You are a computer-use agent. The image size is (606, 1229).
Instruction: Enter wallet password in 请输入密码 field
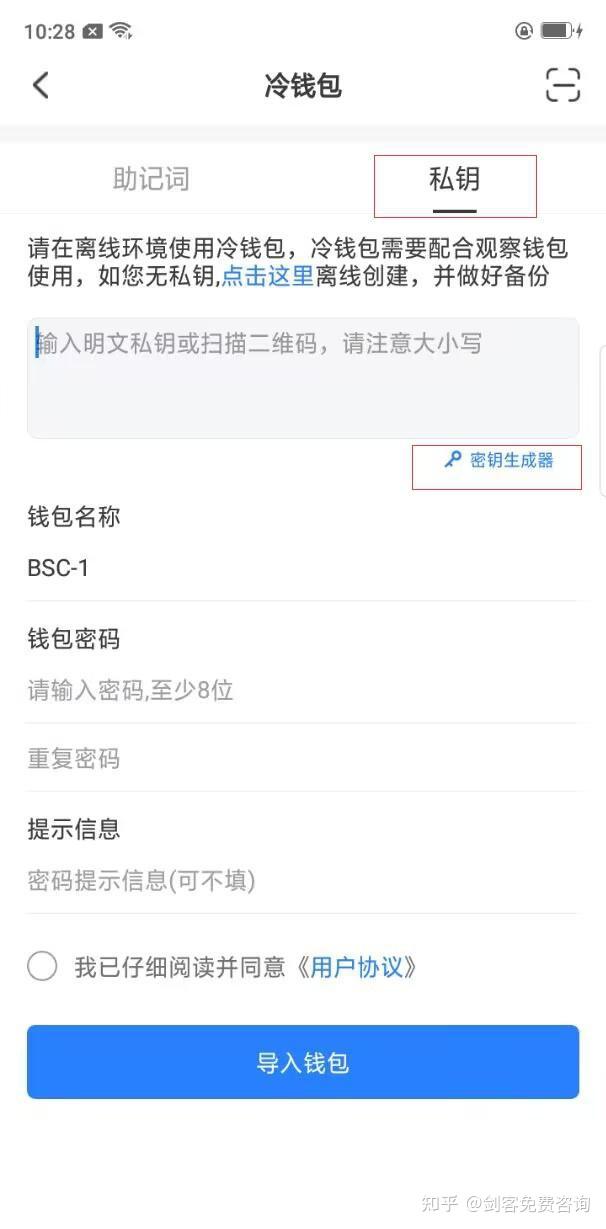click(302, 690)
